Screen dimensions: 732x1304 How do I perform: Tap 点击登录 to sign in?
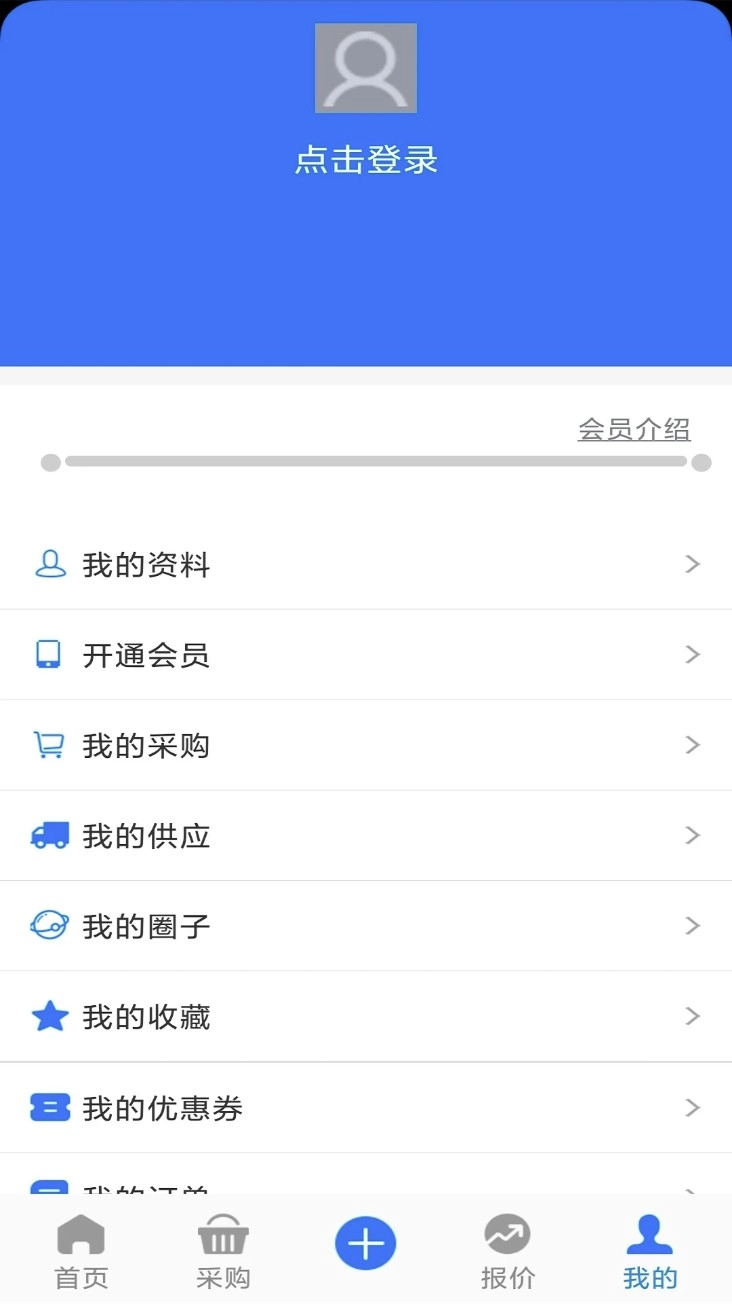click(366, 160)
